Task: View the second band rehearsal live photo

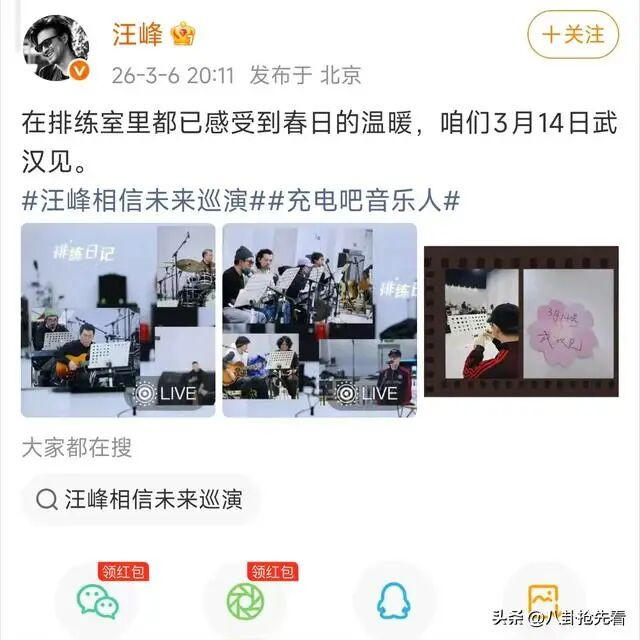Action: (x=319, y=320)
